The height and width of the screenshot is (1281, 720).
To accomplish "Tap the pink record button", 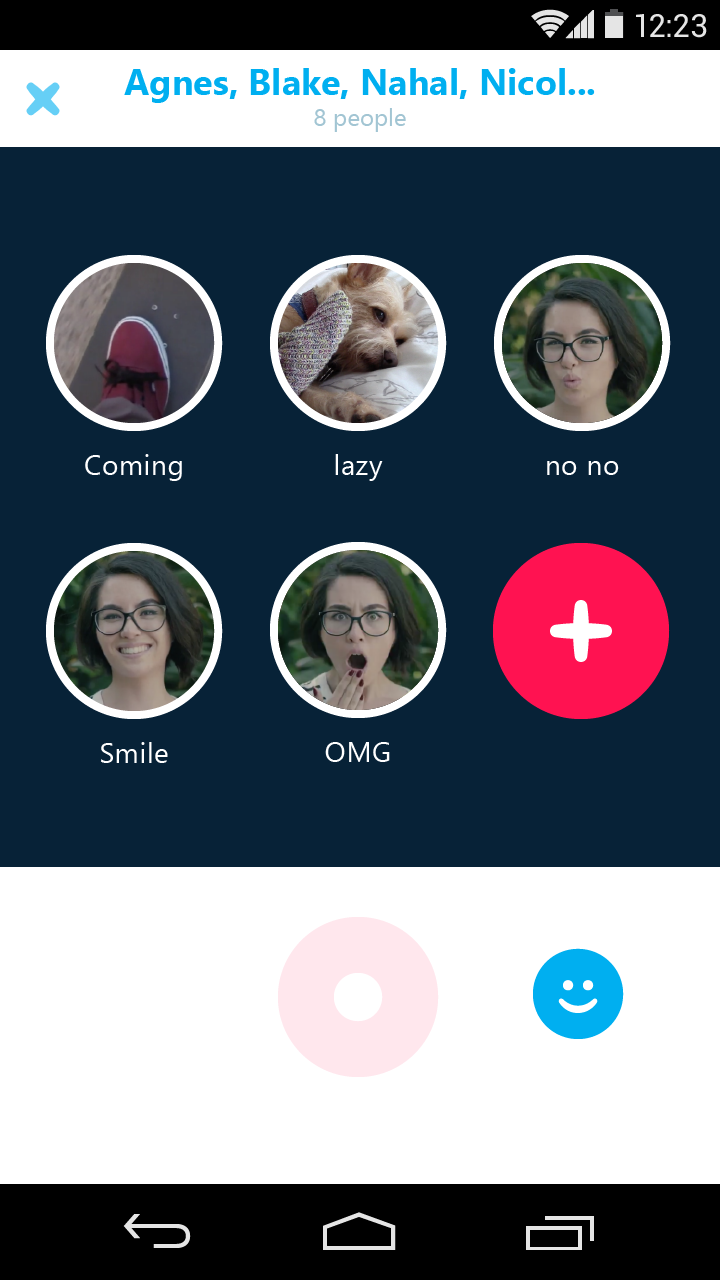I will 358,997.
